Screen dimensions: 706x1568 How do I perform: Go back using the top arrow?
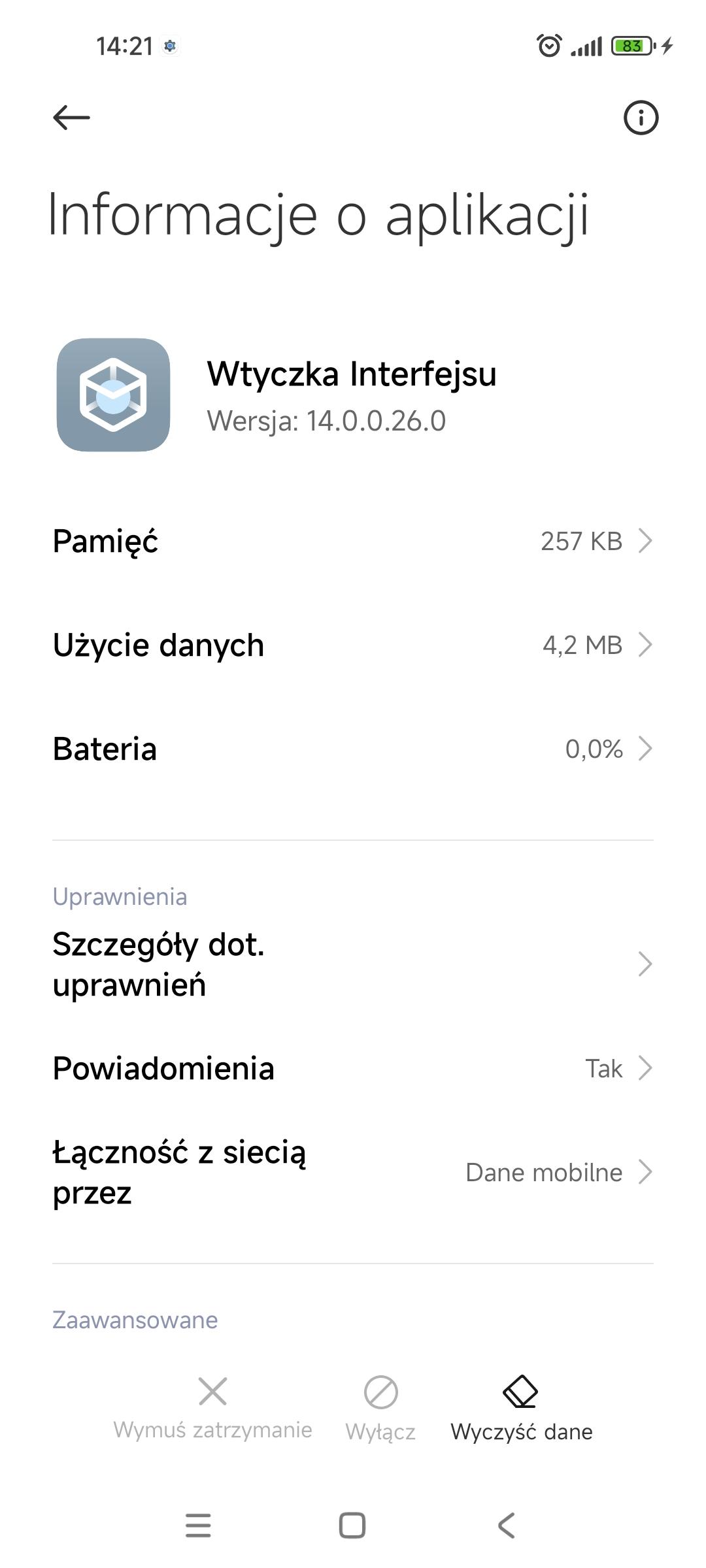pos(71,118)
